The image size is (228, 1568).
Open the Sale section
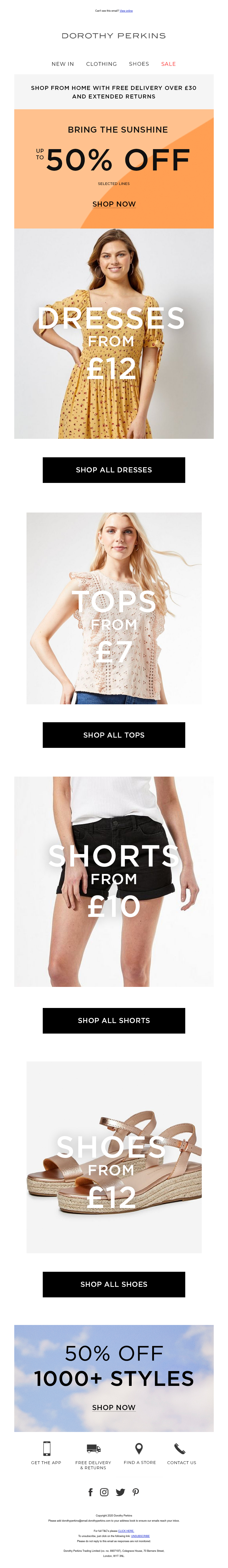tap(168, 64)
